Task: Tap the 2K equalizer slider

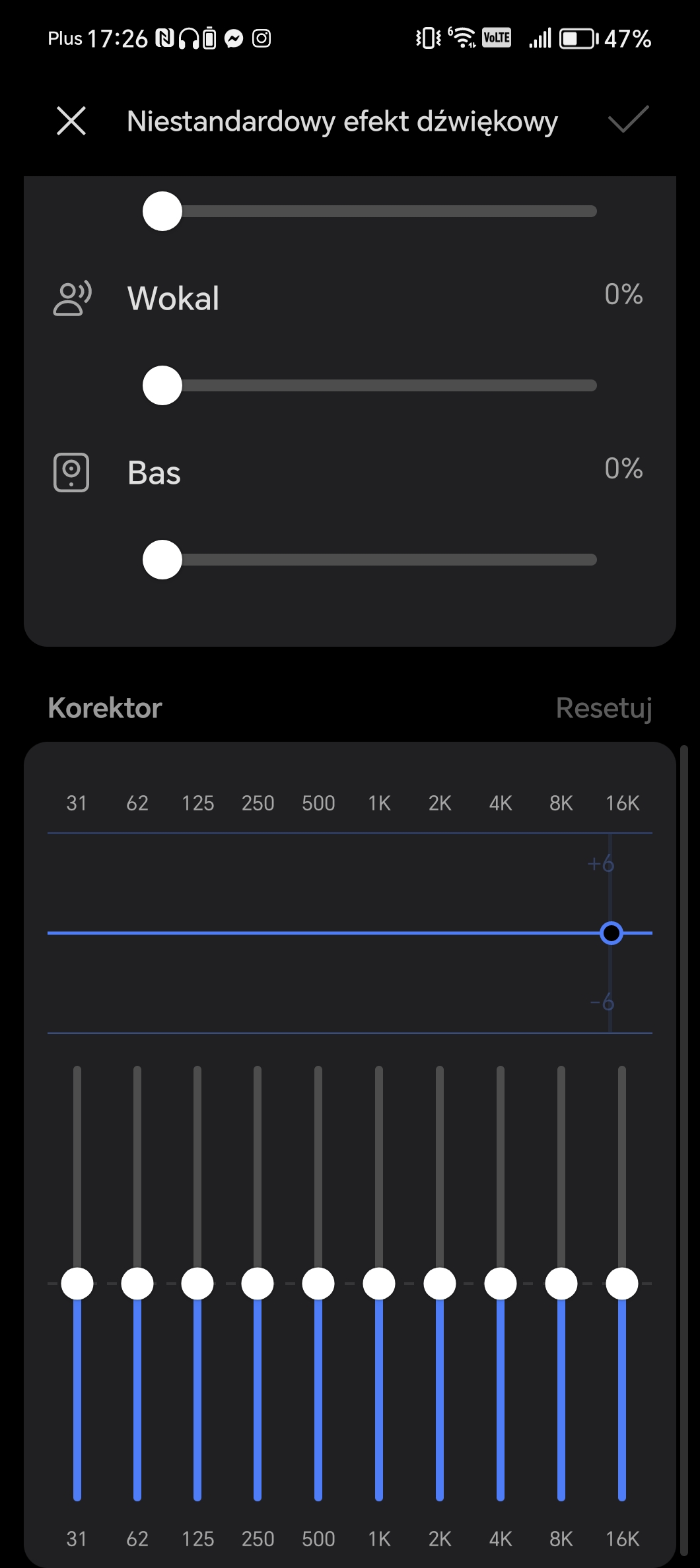Action: pyautogui.click(x=440, y=1284)
